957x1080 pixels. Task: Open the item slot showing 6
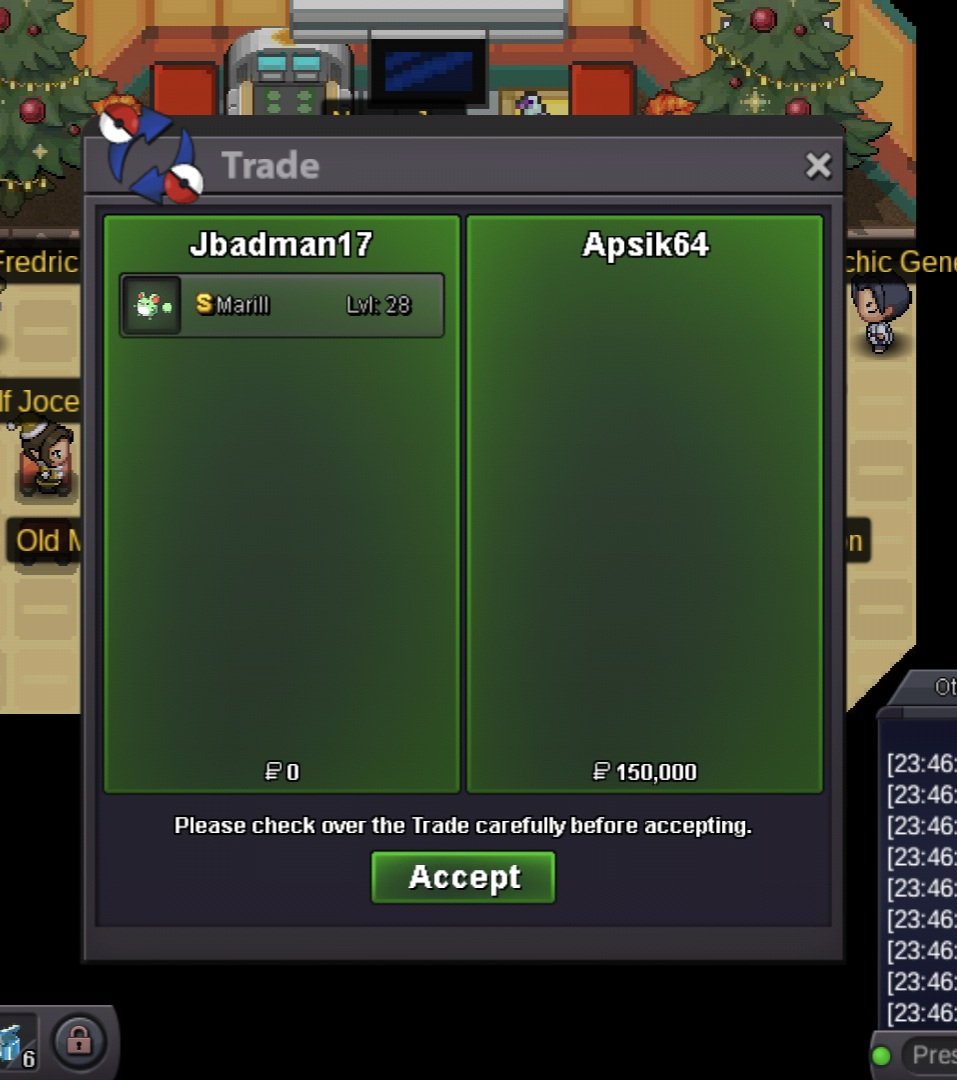[x=14, y=1045]
